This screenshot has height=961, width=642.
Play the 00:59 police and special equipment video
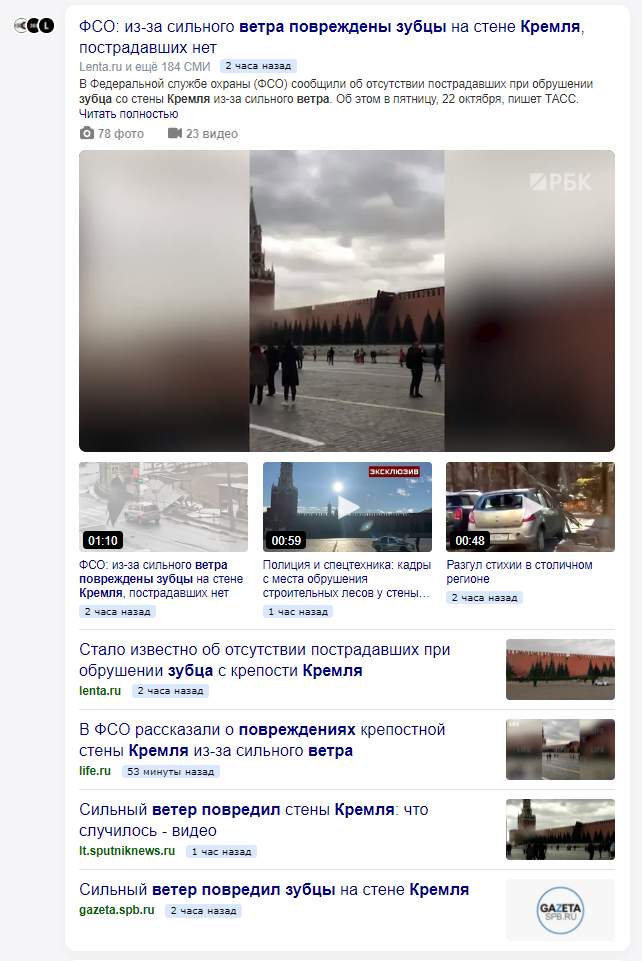pyautogui.click(x=347, y=506)
